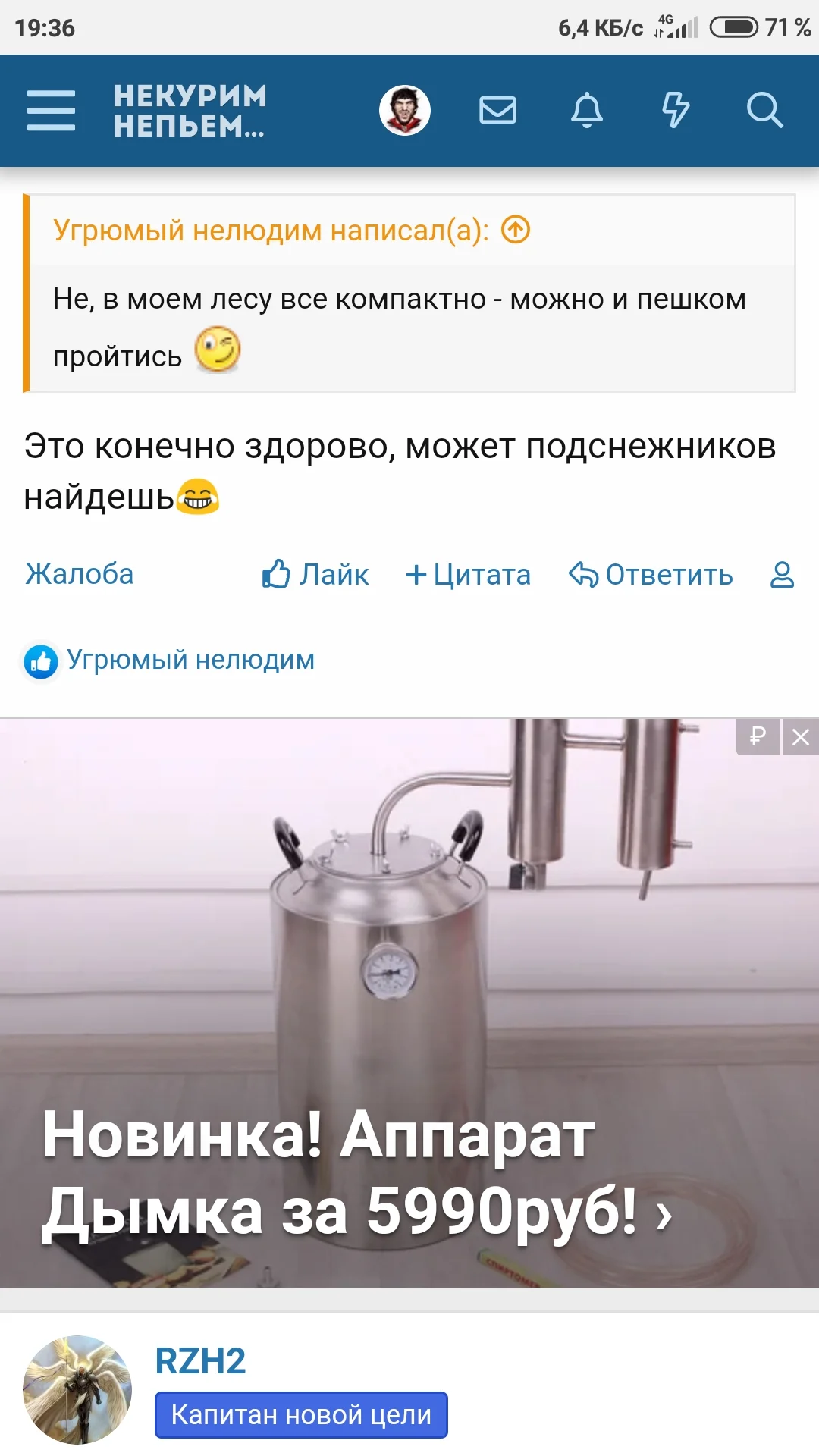
Task: Close the Дымка advertisement with the X
Action: pyautogui.click(x=799, y=736)
